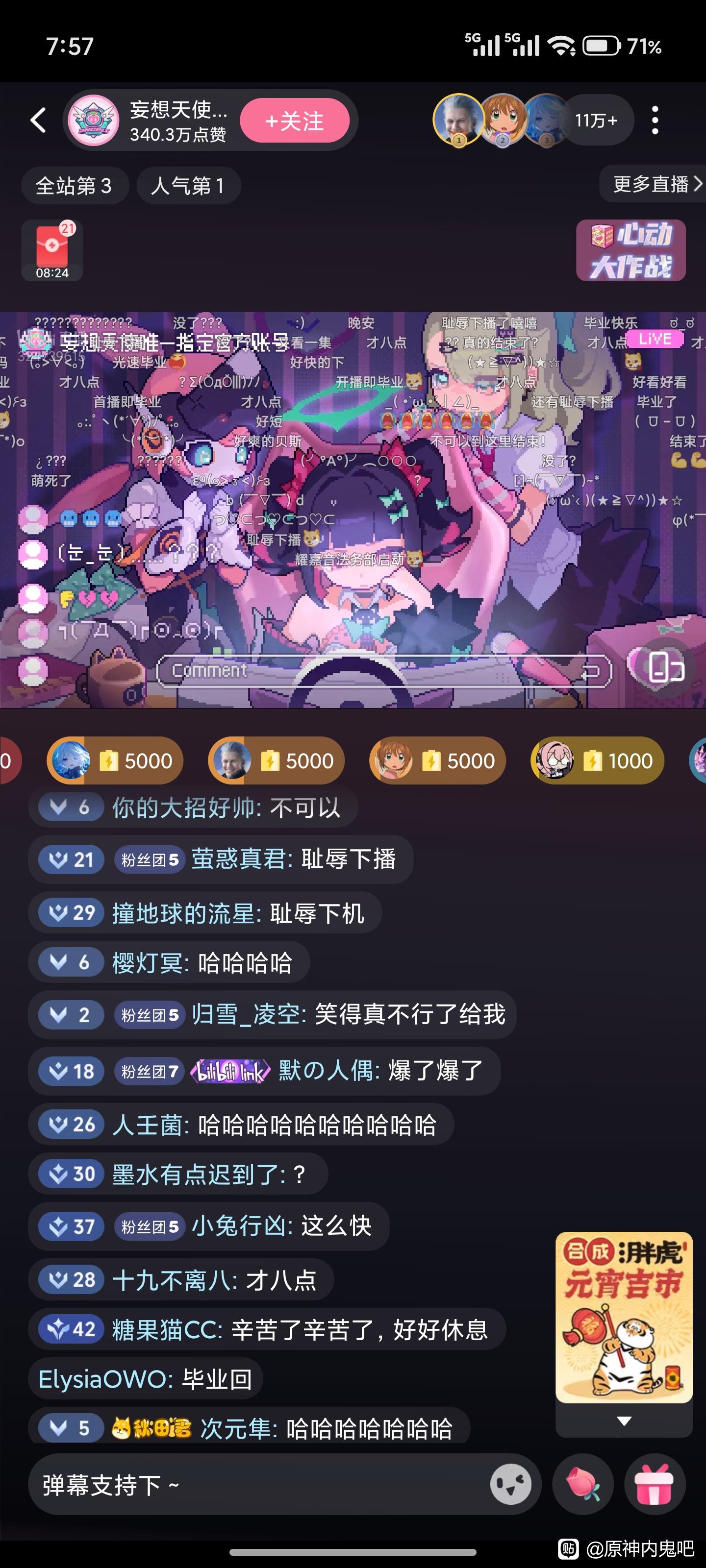Open the gift box panel

[x=655, y=1485]
